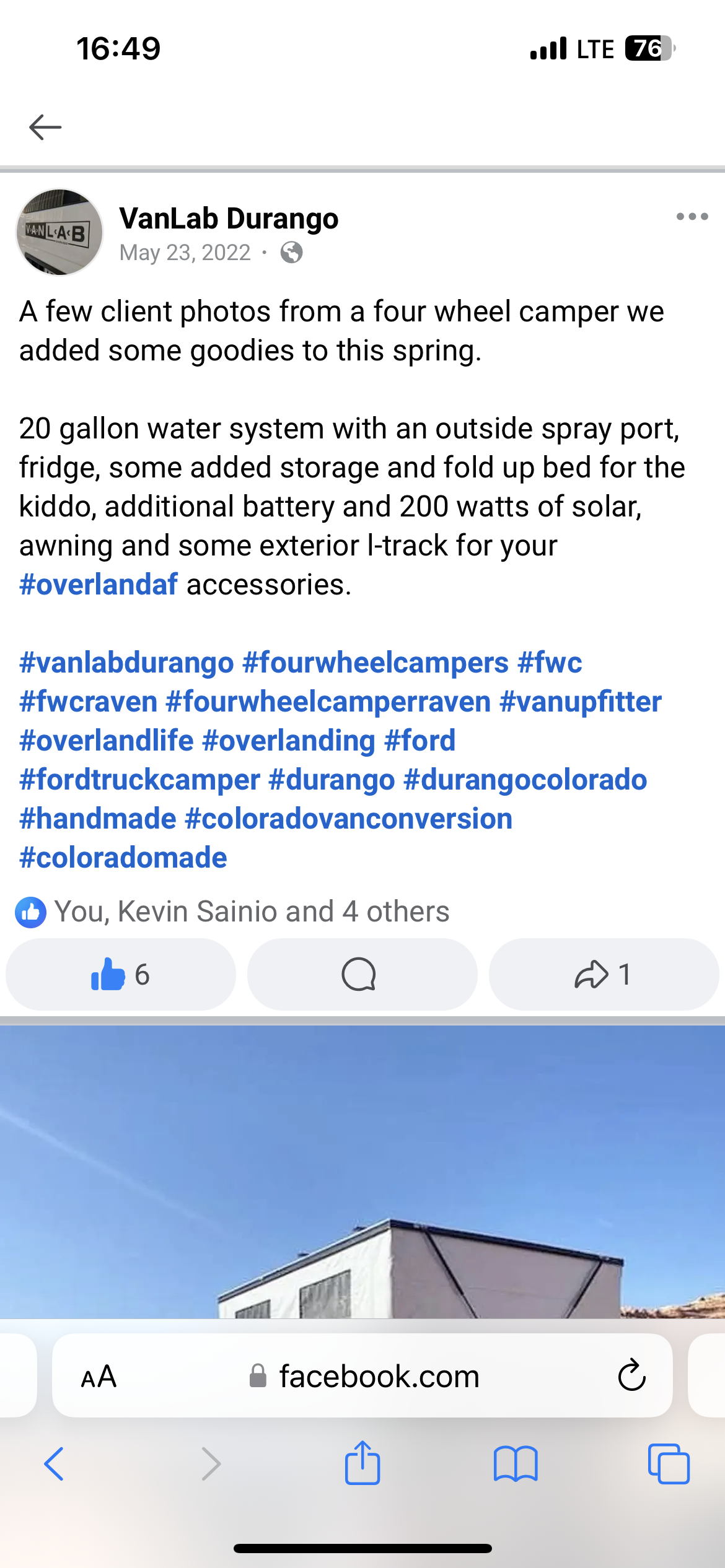Open the #durangocolorado hashtag
This screenshot has width=725, height=1568.
click(x=525, y=780)
